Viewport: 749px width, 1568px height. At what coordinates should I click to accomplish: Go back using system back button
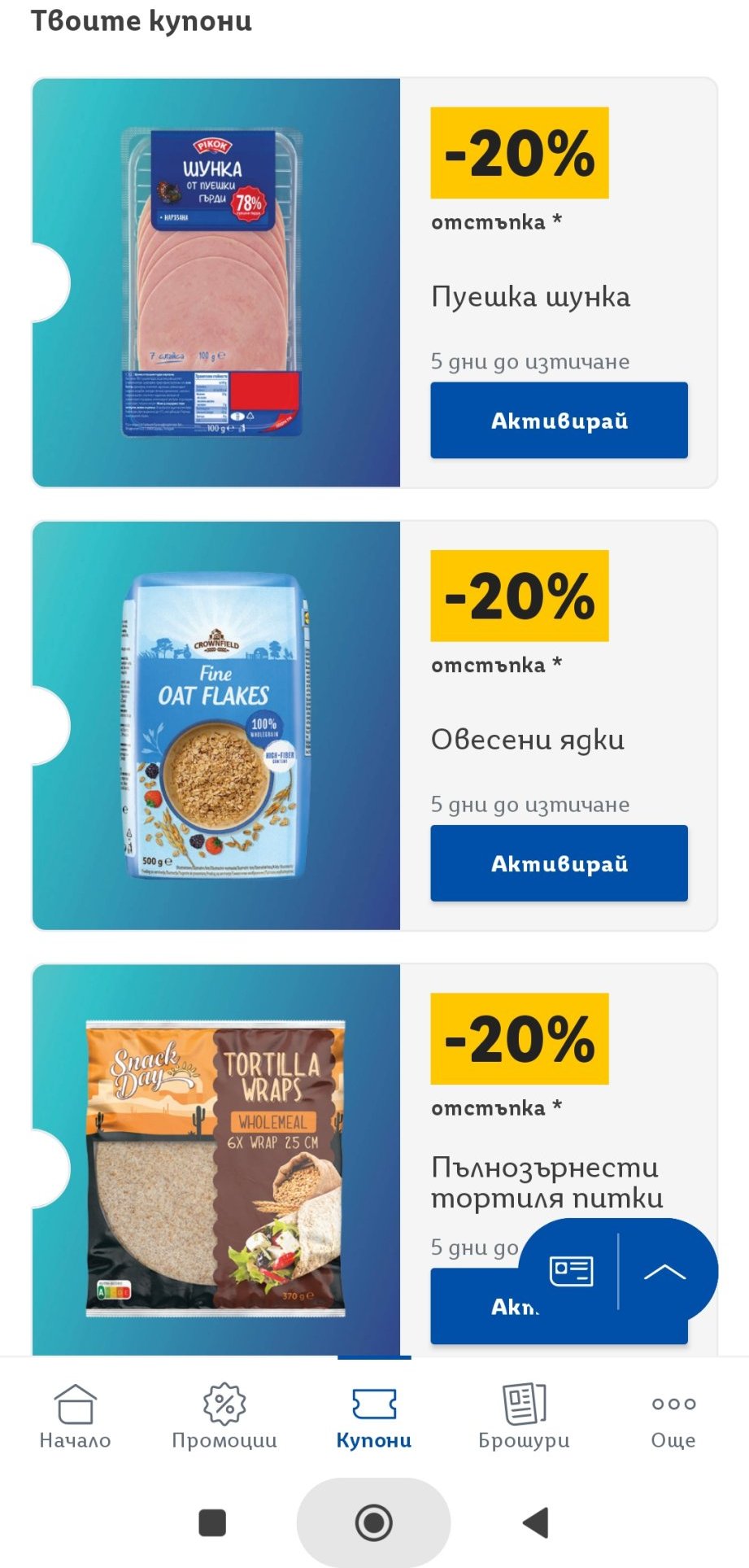point(536,1522)
